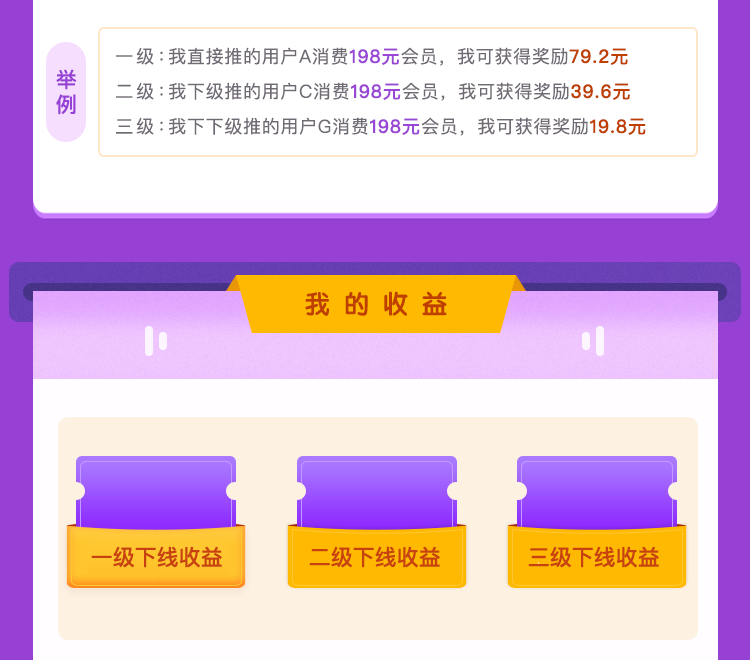Switch to 二级下线收益 earnings
Image resolution: width=750 pixels, height=660 pixels.
click(376, 556)
